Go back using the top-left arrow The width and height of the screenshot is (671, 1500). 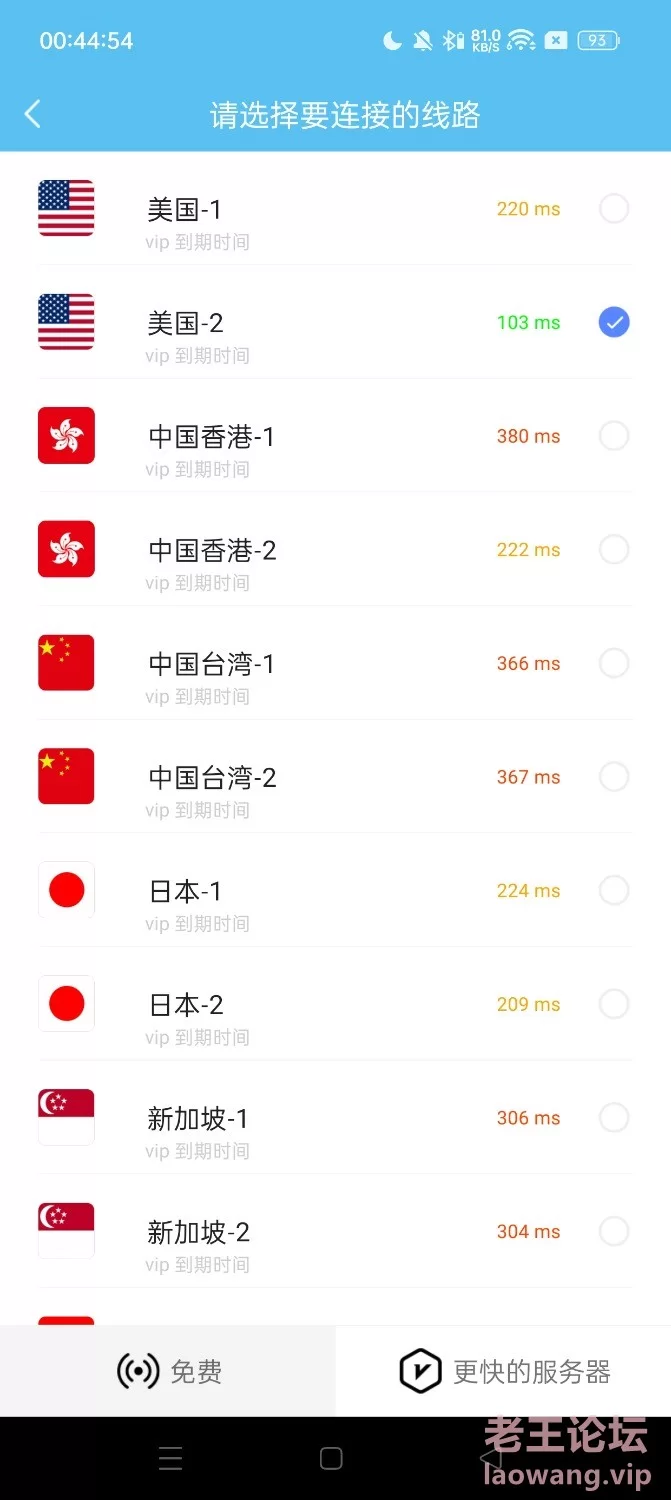[x=33, y=114]
